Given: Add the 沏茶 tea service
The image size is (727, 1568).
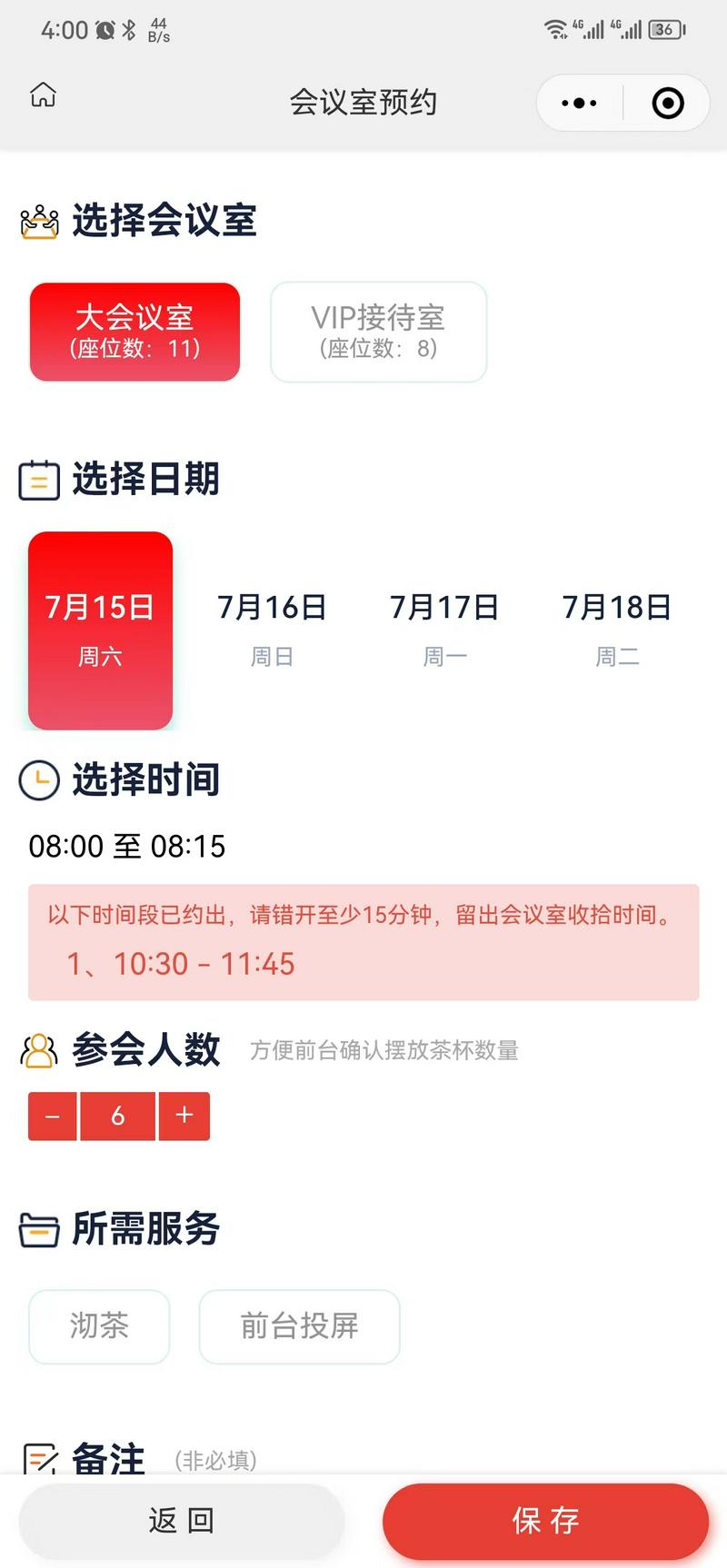Looking at the screenshot, I should click(99, 1326).
